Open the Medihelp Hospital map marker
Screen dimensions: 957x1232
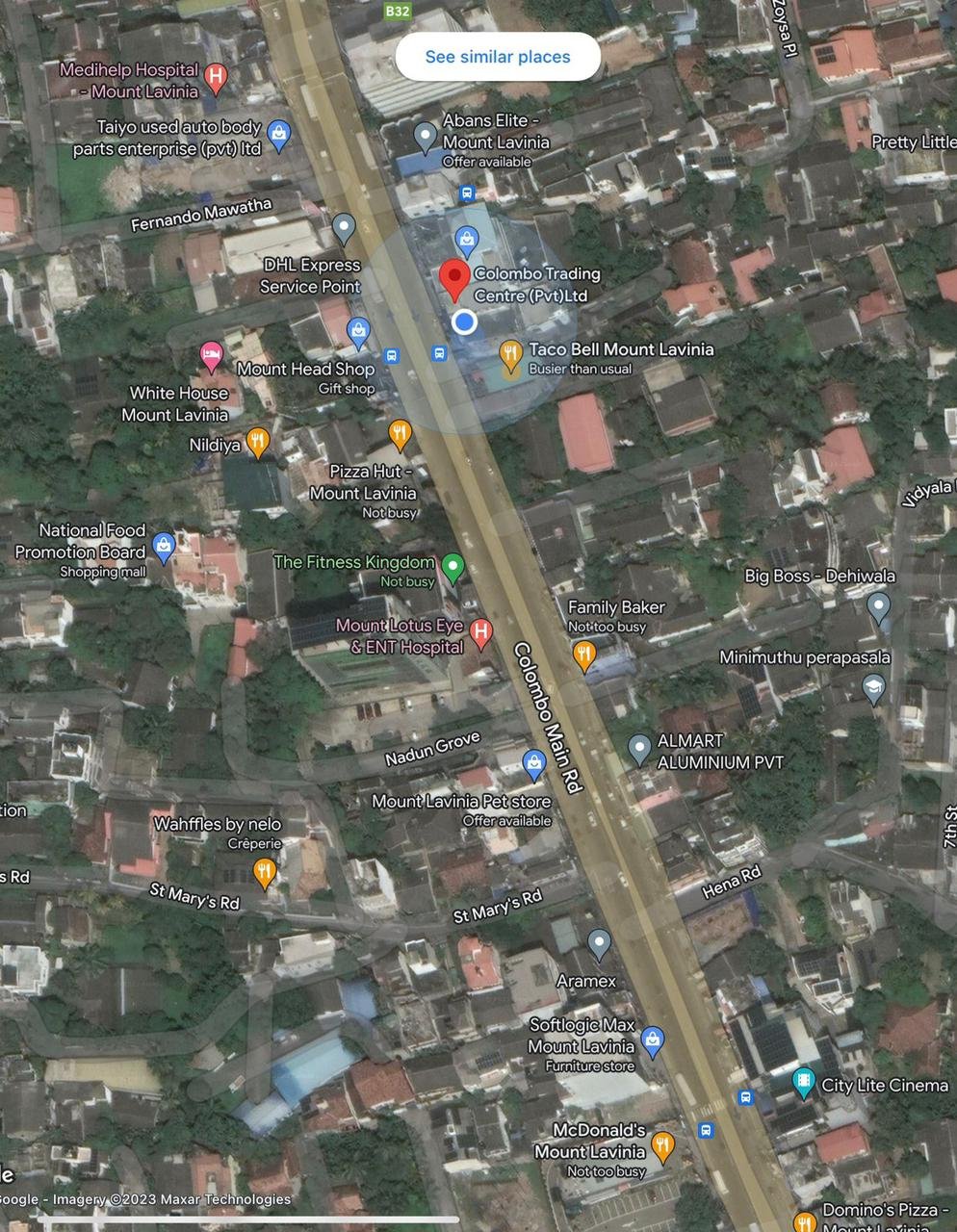click(x=217, y=77)
